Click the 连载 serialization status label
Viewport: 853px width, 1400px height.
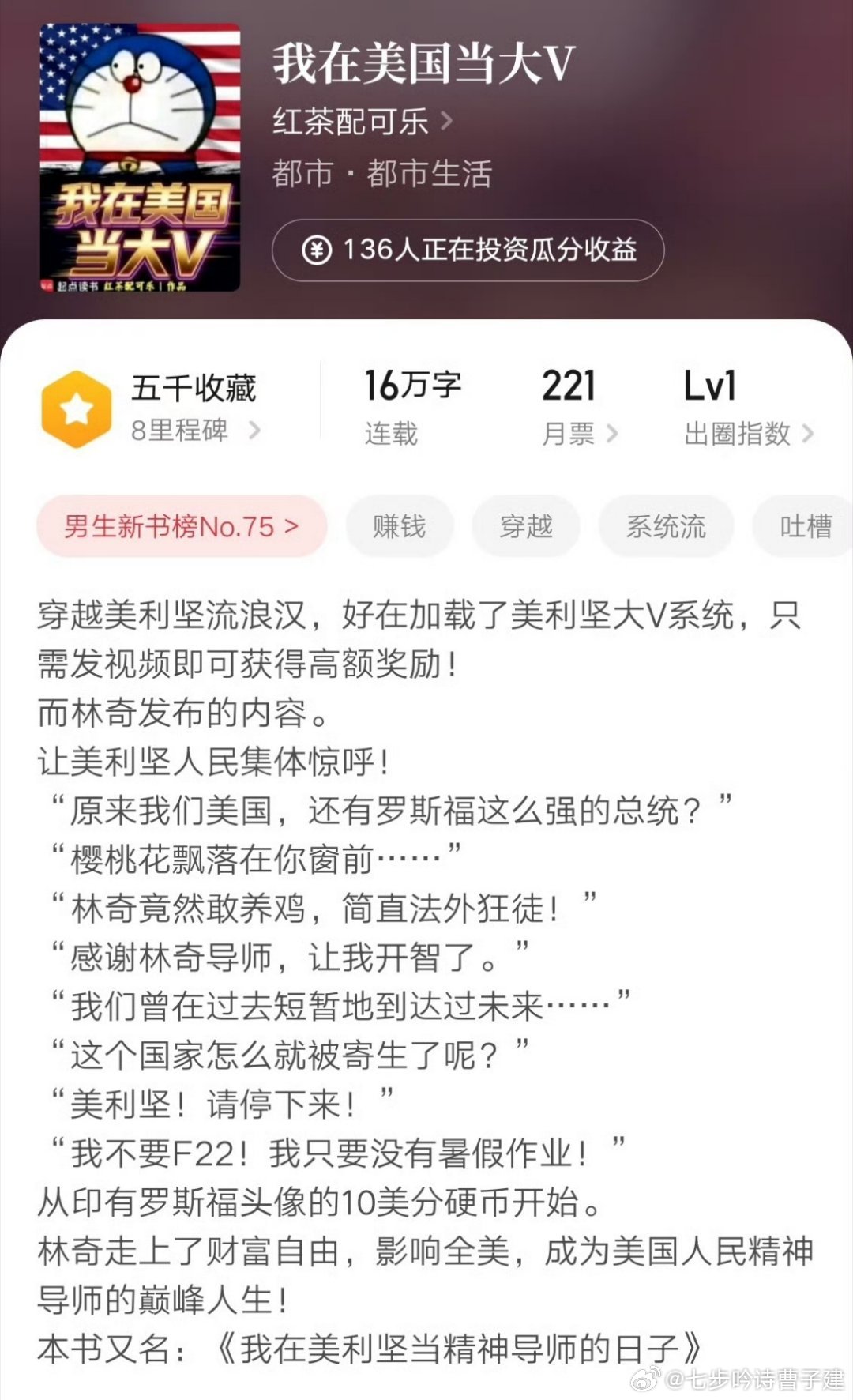(x=390, y=433)
